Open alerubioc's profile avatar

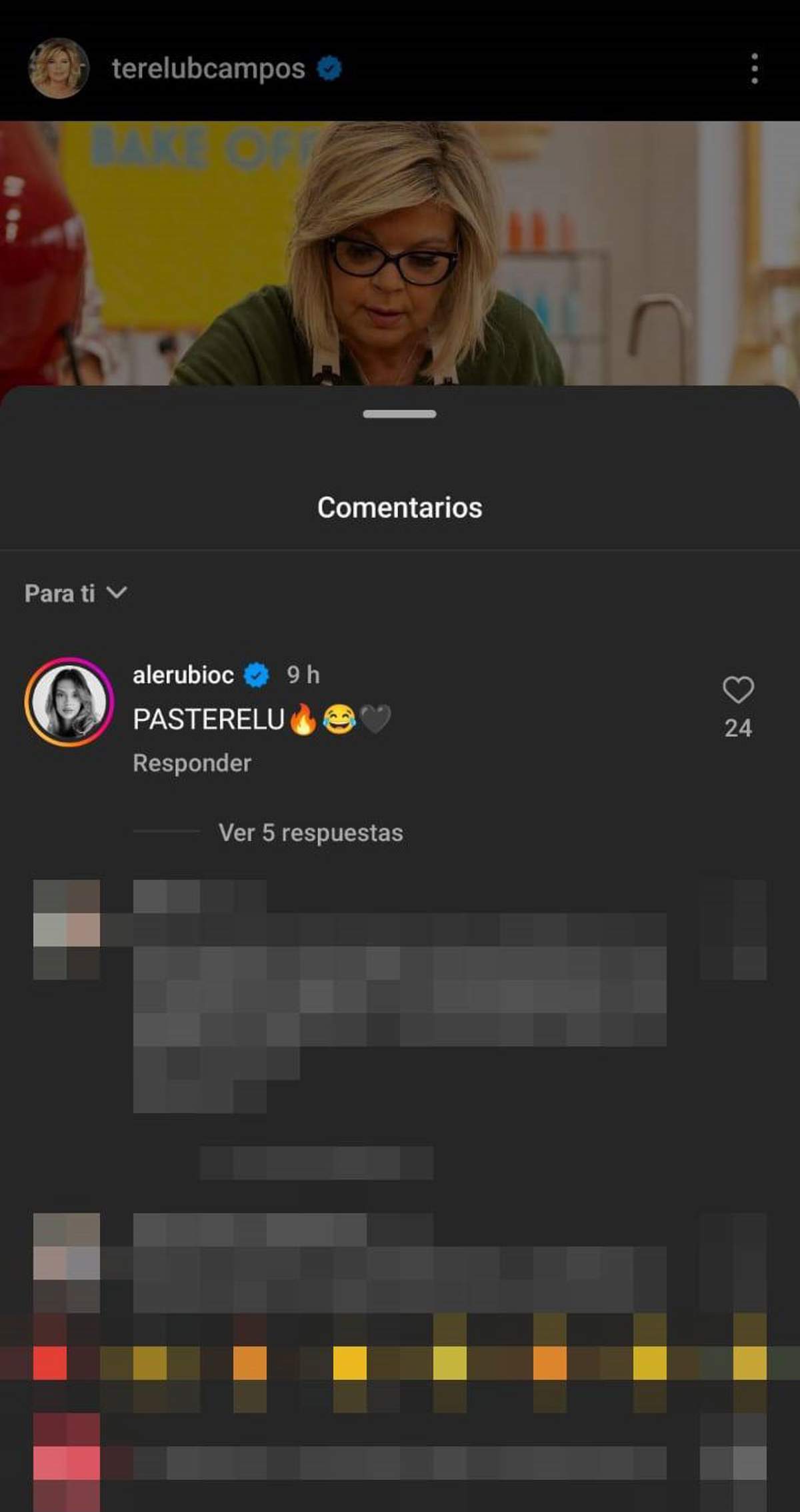(x=69, y=702)
